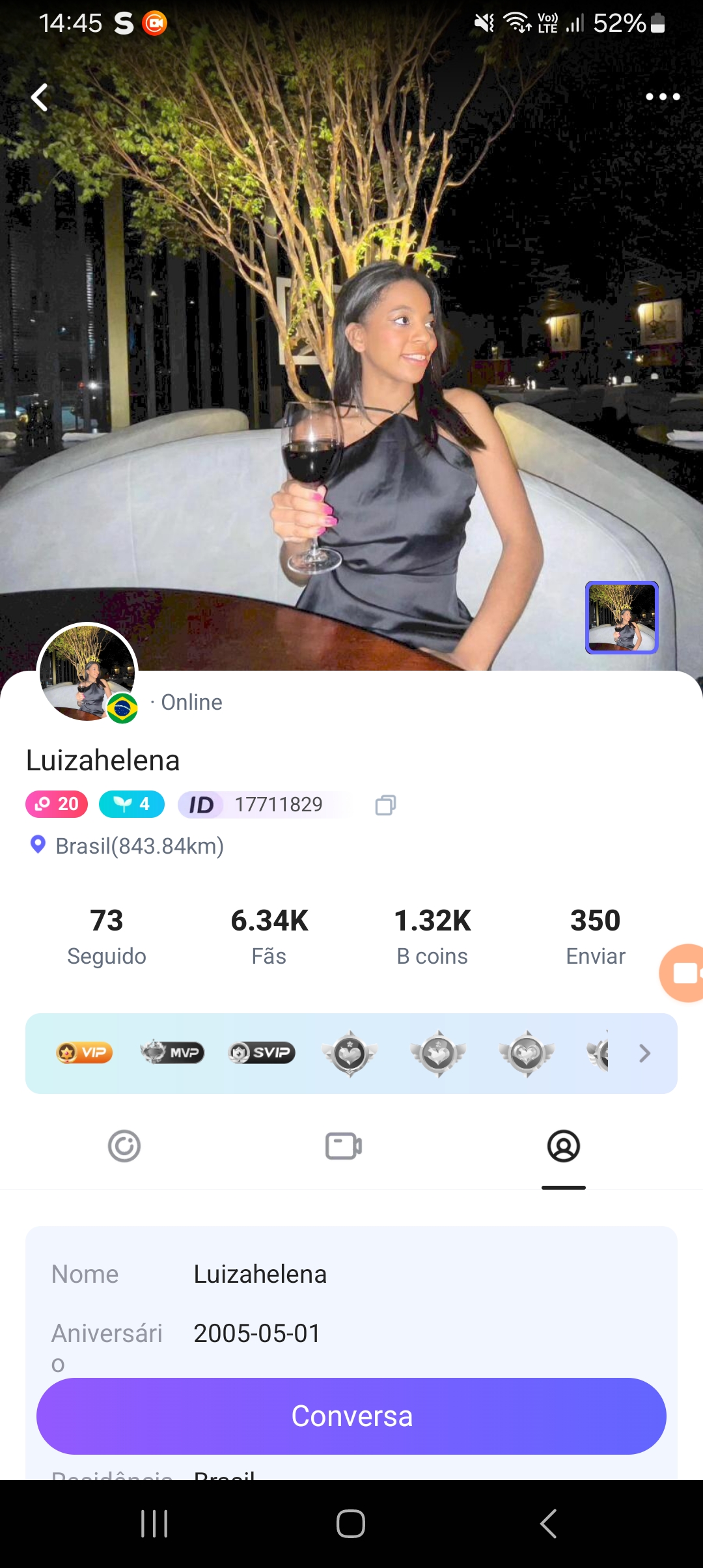Tap Luizahelena's round profile avatar
The width and height of the screenshot is (703, 1568).
tap(87, 673)
